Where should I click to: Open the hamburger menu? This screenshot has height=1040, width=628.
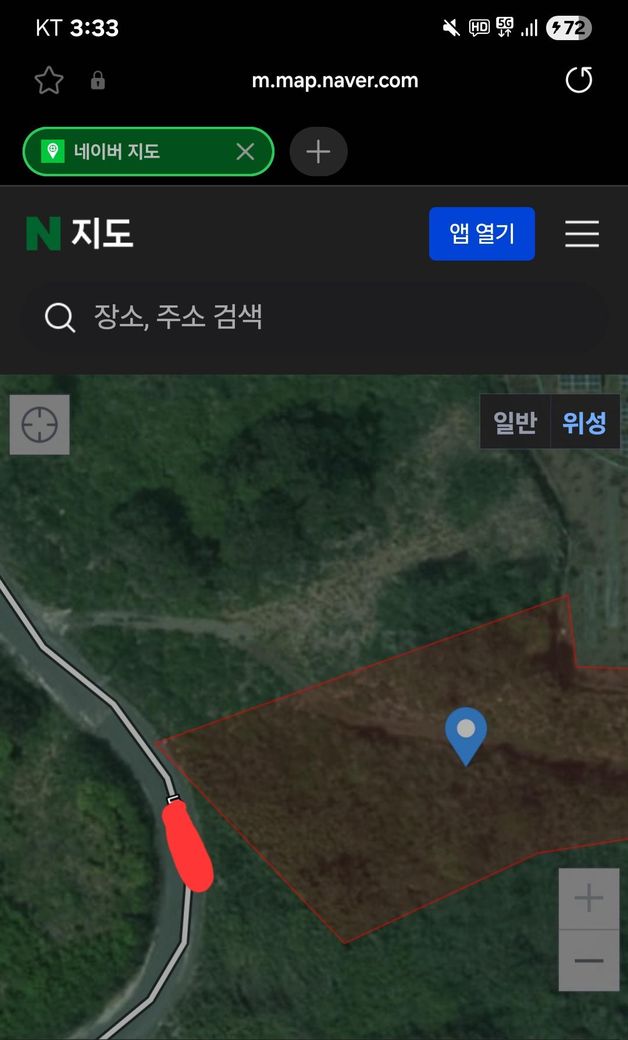point(582,234)
